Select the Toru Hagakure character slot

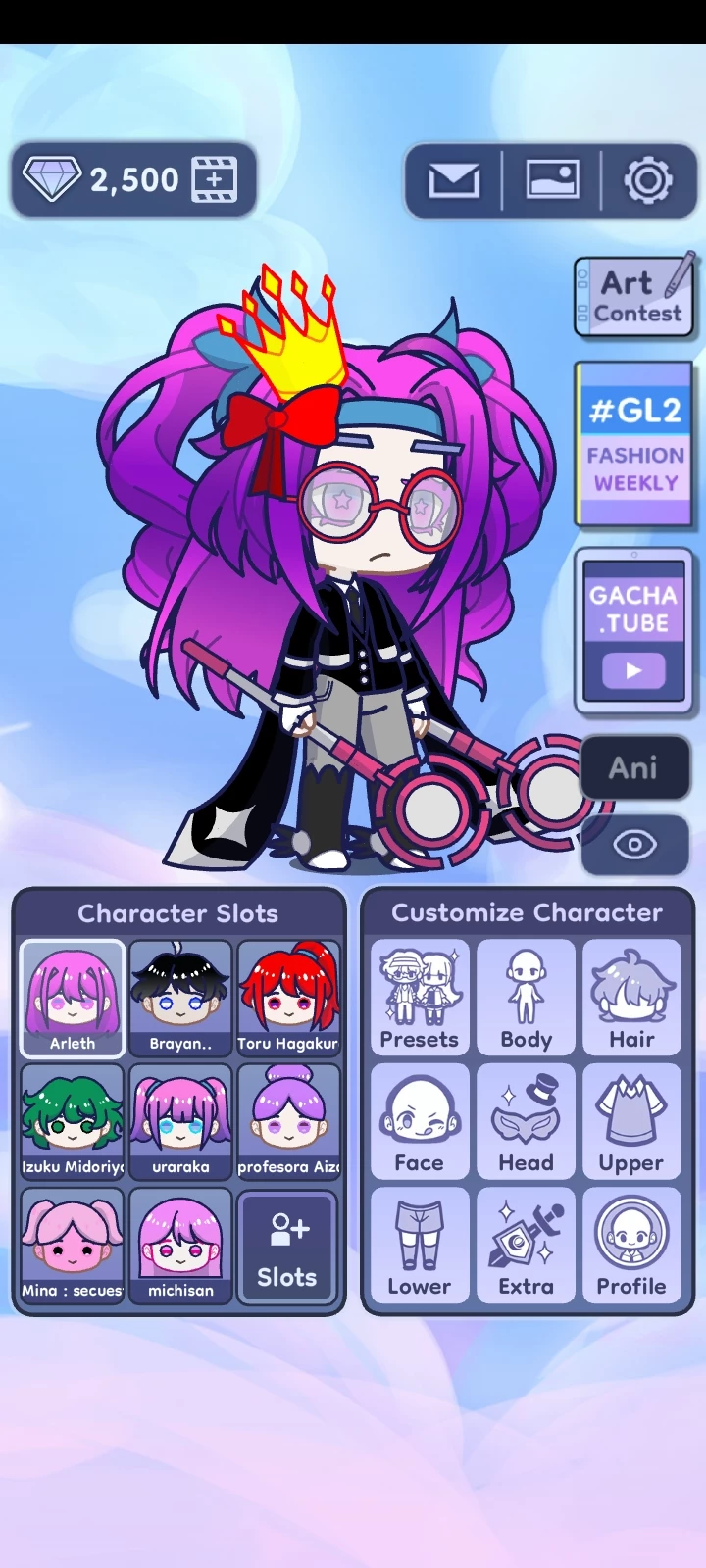(288, 999)
